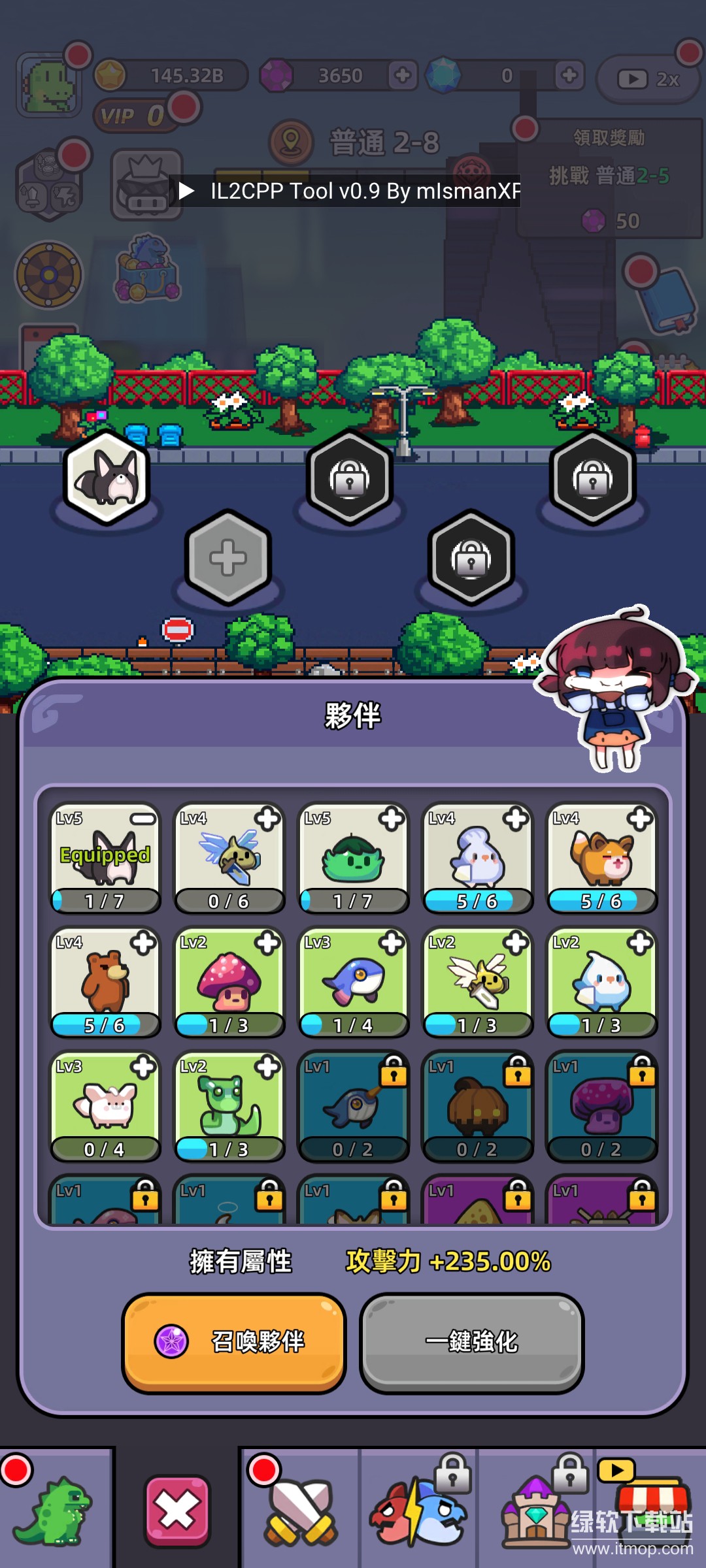Select the Lv5 Equipped dog companion card
706x1568 pixels.
(x=105, y=857)
